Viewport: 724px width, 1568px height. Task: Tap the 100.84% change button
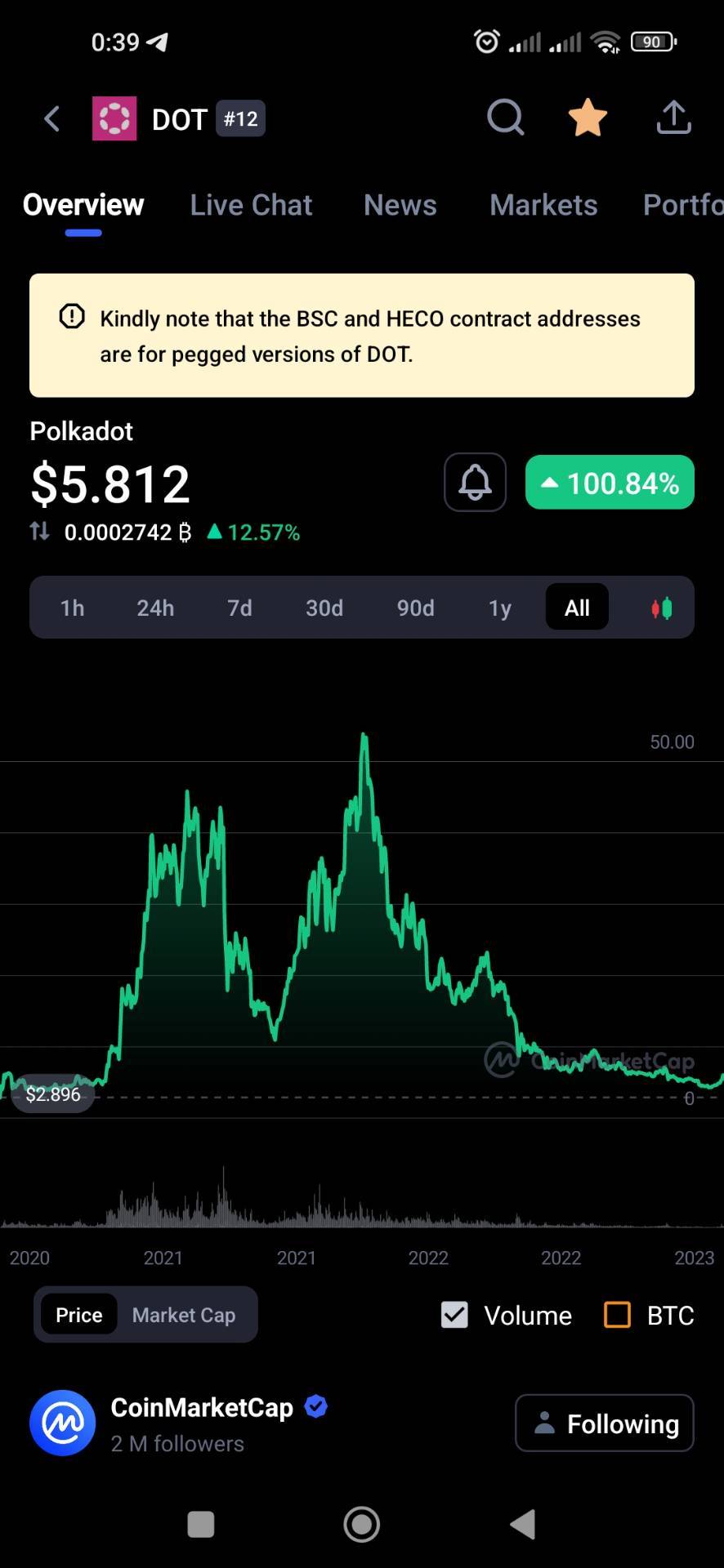point(610,483)
